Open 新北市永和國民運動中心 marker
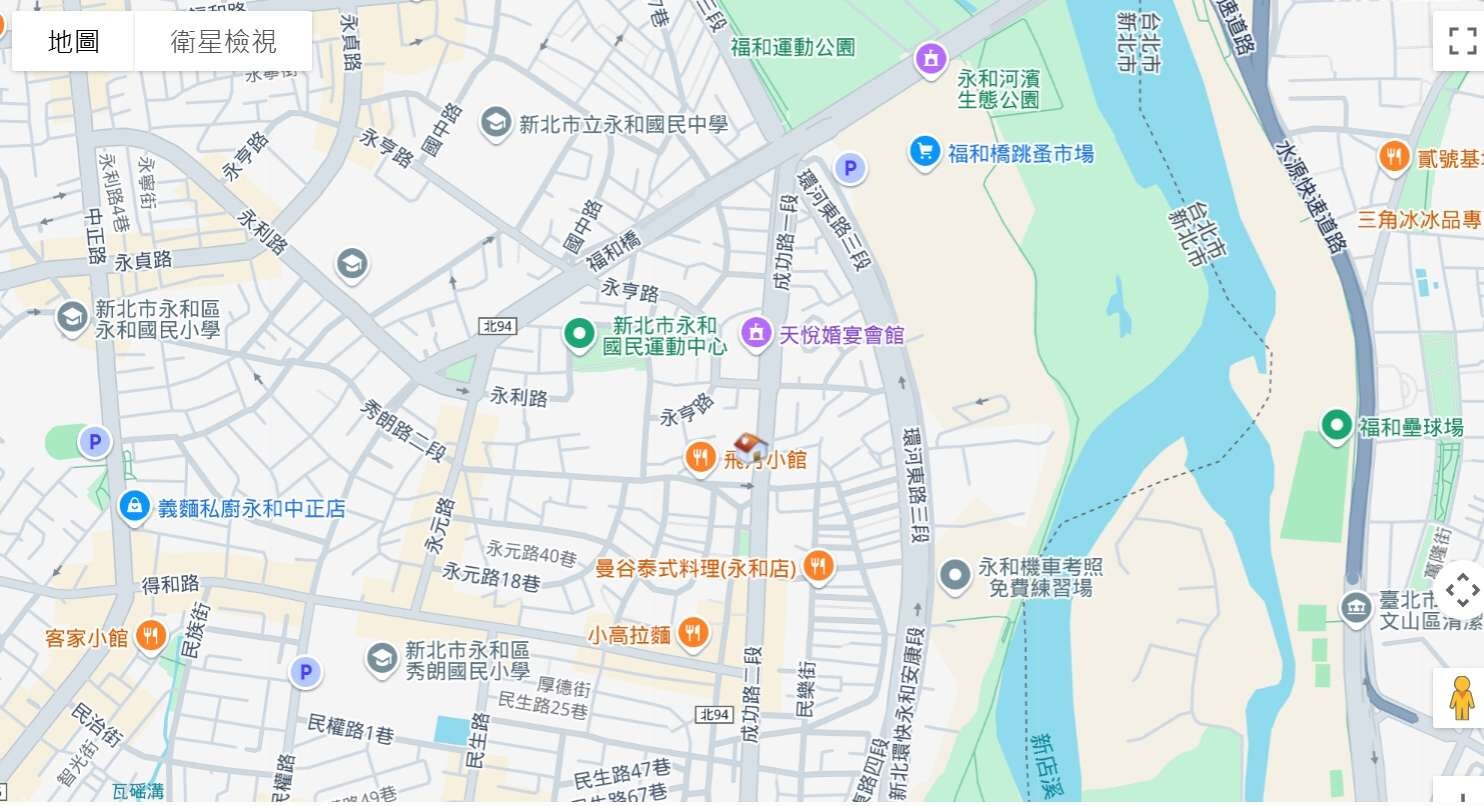The width and height of the screenshot is (1484, 806). [x=578, y=334]
